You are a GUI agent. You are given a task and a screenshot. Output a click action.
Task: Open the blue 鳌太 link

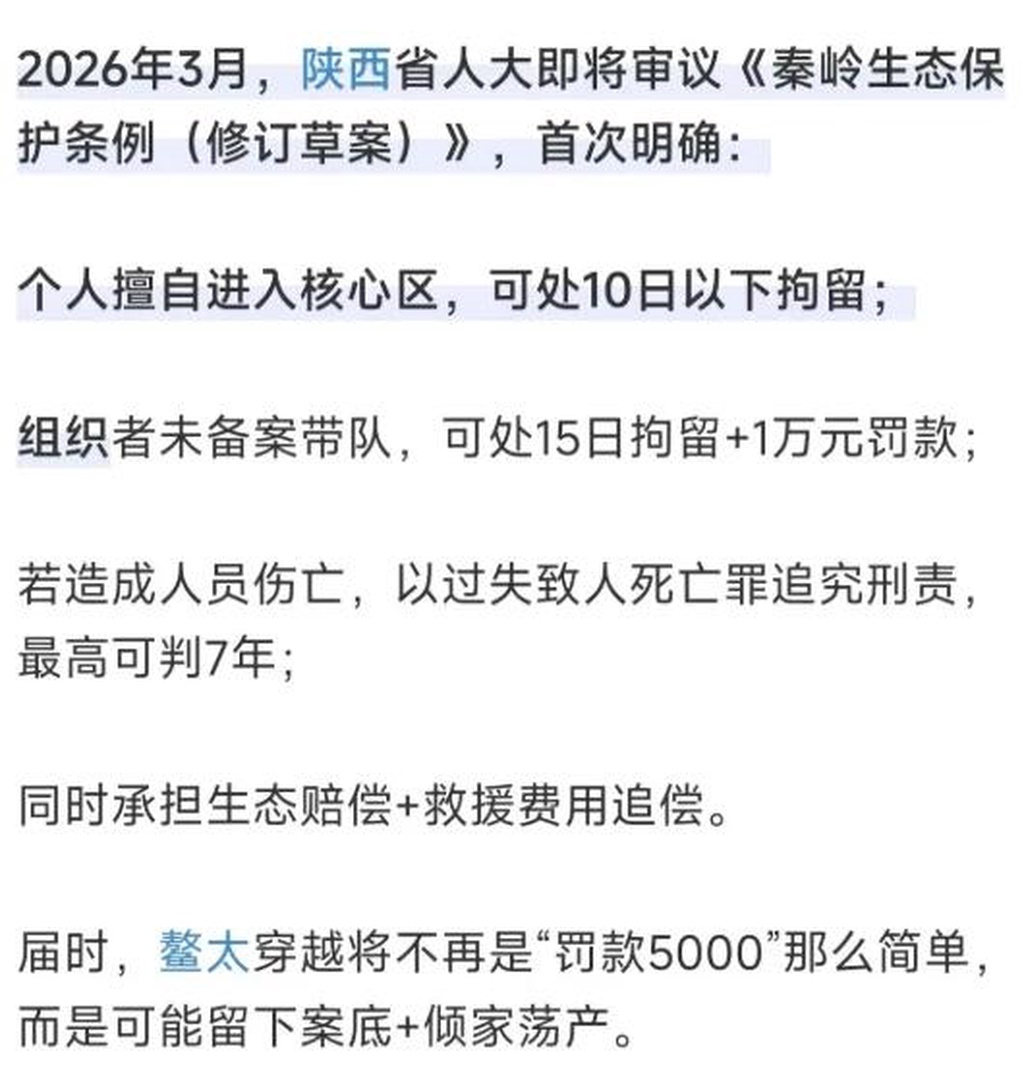(202, 954)
